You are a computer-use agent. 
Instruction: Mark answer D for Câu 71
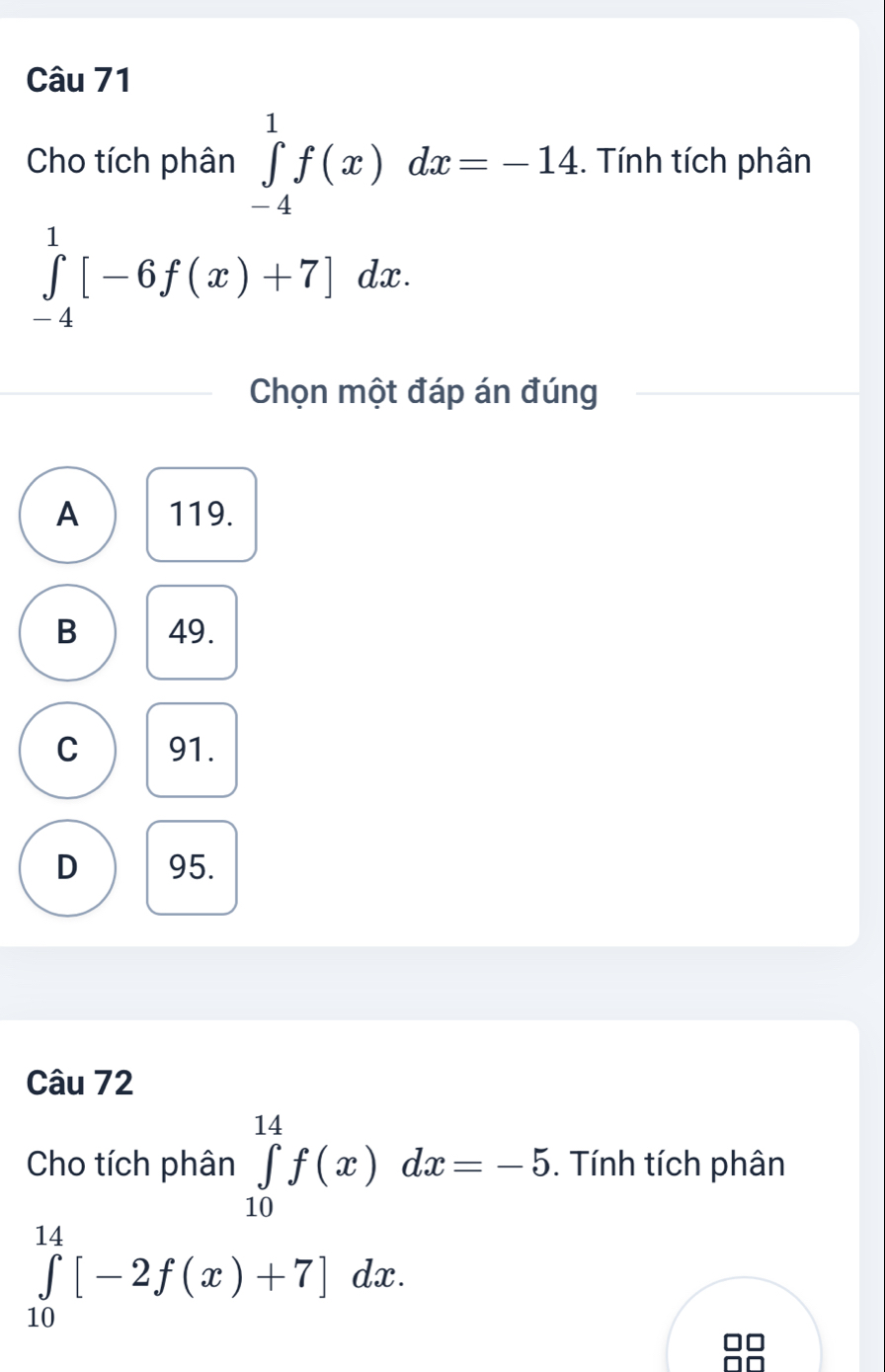point(67,867)
